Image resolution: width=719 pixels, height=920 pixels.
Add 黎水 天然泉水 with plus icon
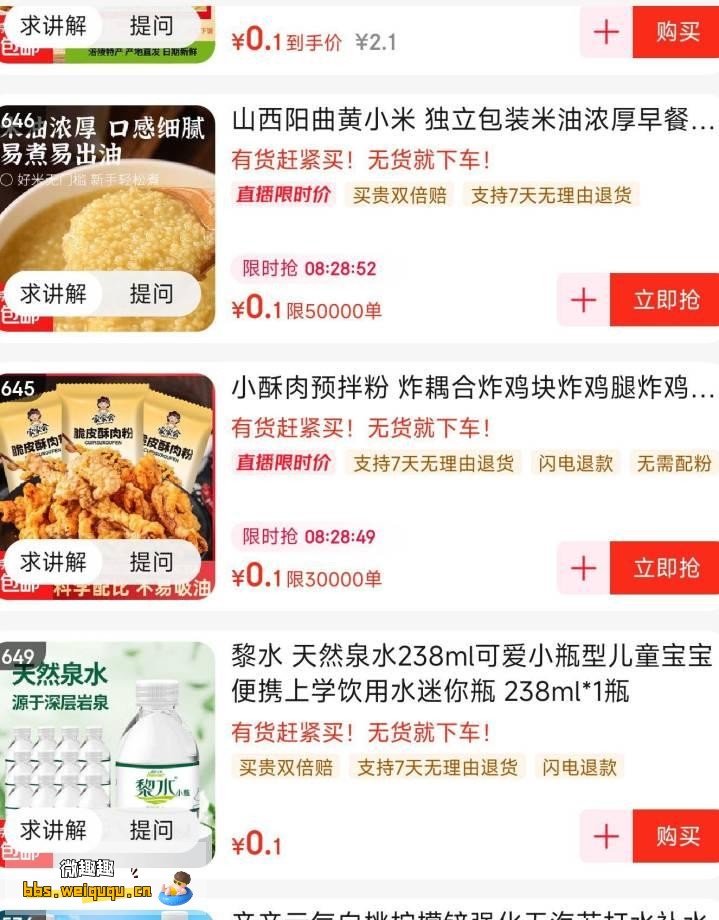(606, 836)
